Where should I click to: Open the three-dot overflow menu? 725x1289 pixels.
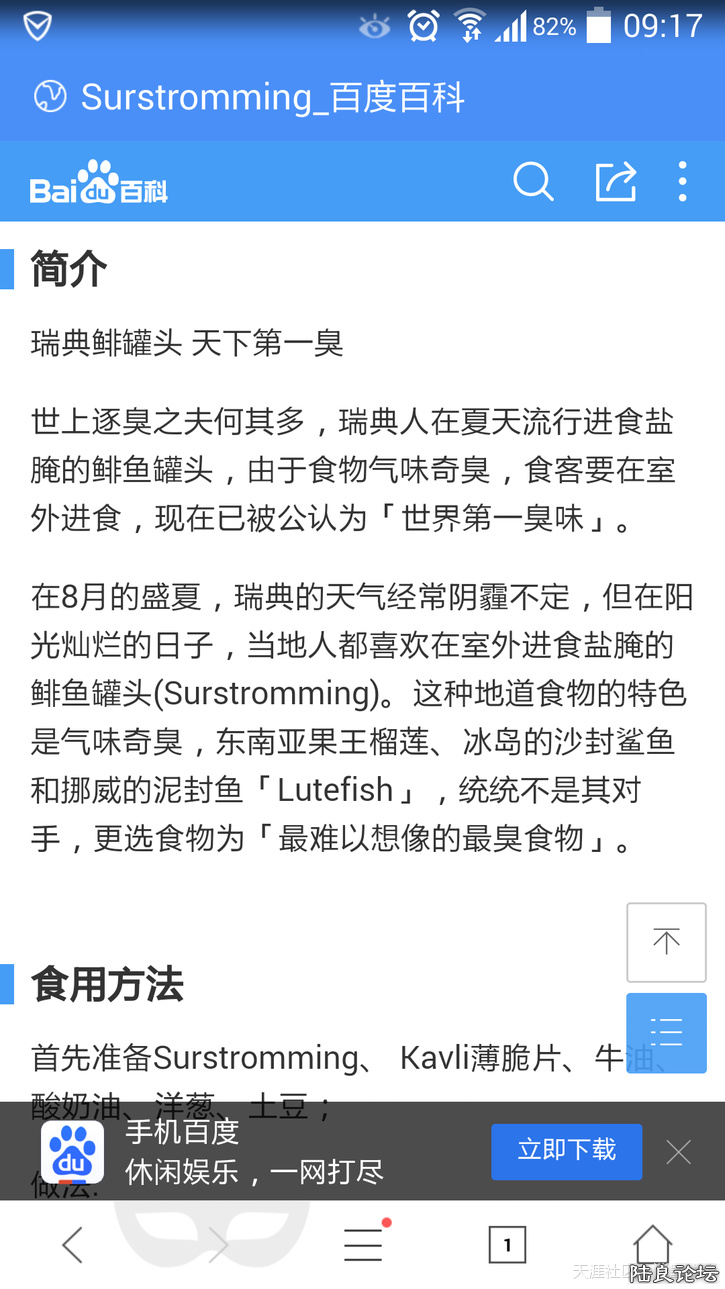[x=683, y=182]
